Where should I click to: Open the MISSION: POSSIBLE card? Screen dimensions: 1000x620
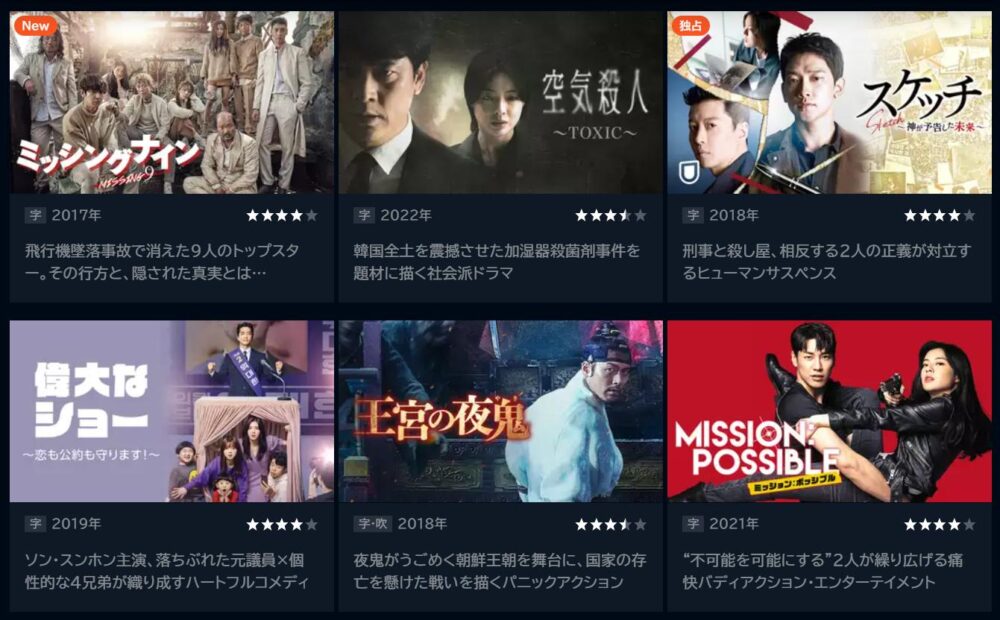[829, 411]
